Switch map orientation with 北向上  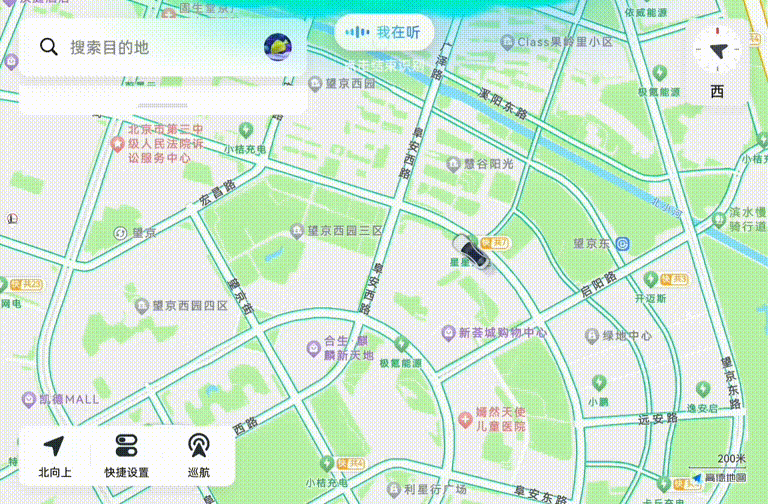[54, 455]
